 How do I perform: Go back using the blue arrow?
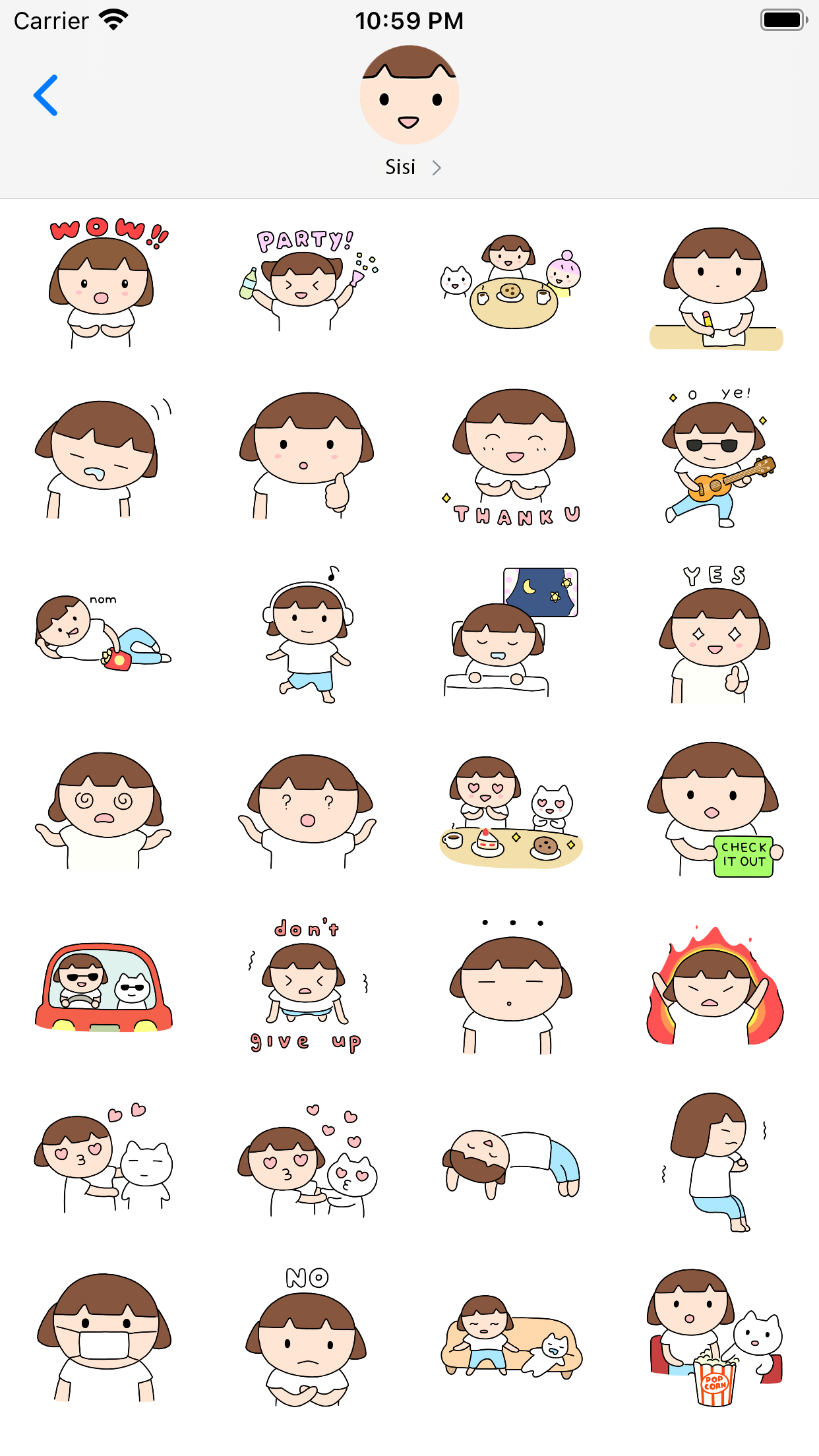coord(46,96)
